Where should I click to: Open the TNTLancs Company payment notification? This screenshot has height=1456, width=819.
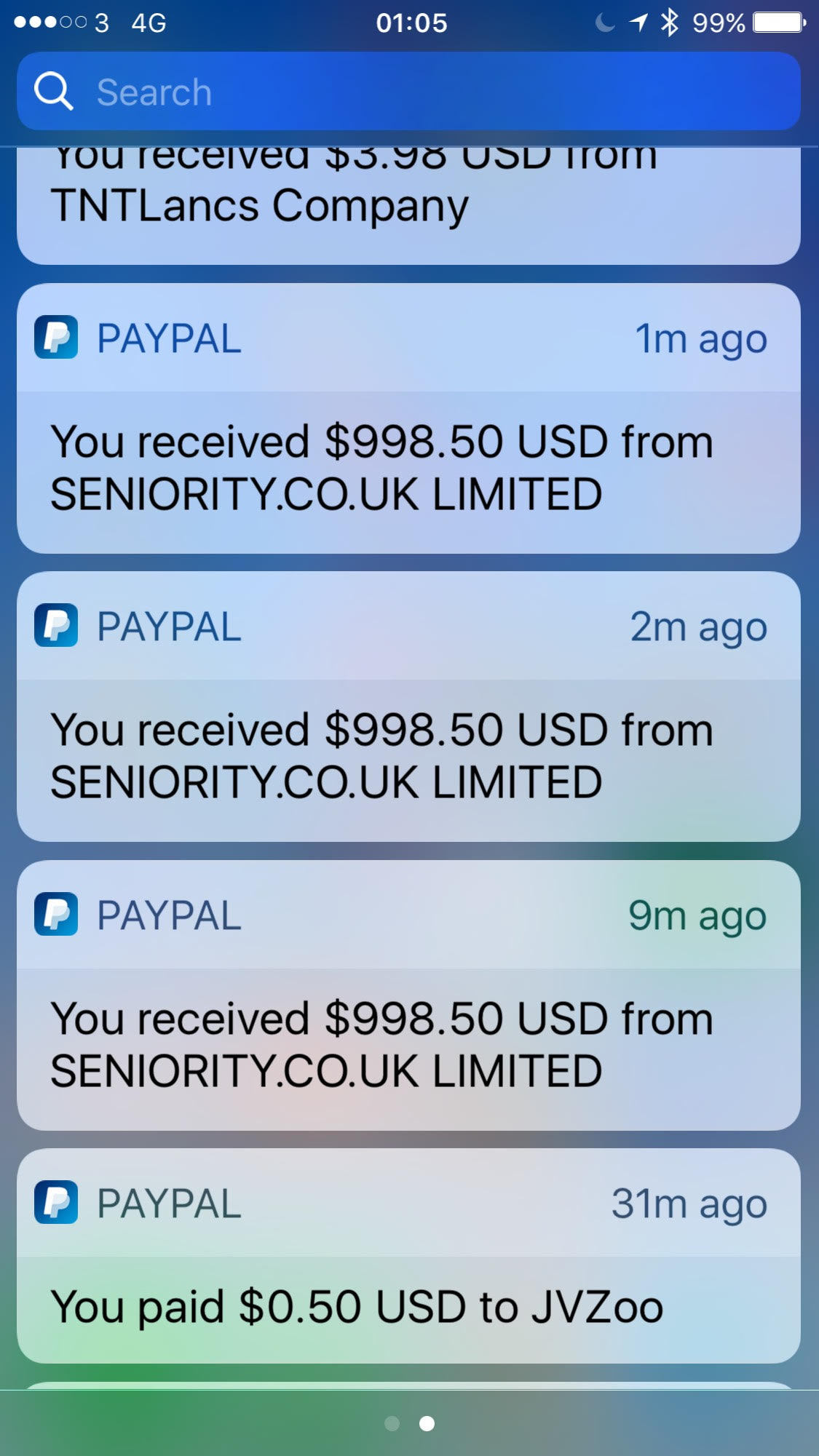click(x=408, y=205)
